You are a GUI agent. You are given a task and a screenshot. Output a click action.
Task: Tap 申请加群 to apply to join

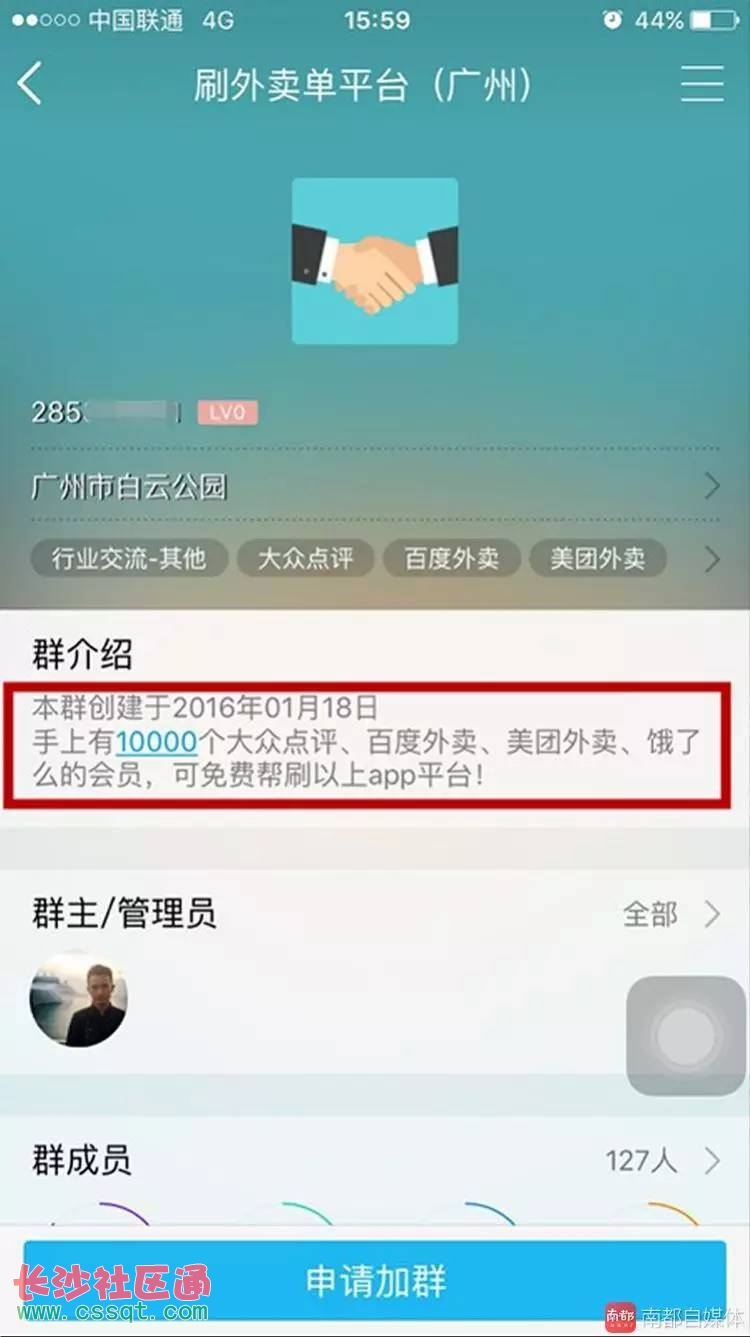[375, 1281]
